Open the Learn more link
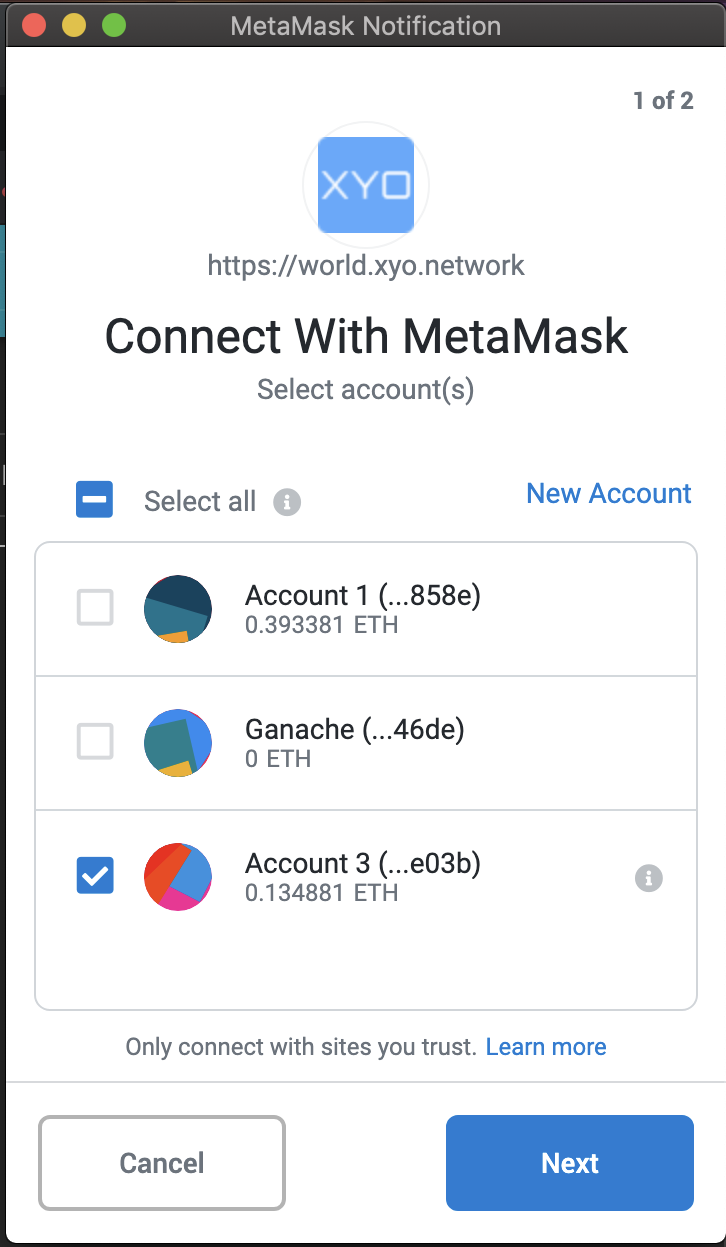The height and width of the screenshot is (1247, 726). pos(546,1047)
